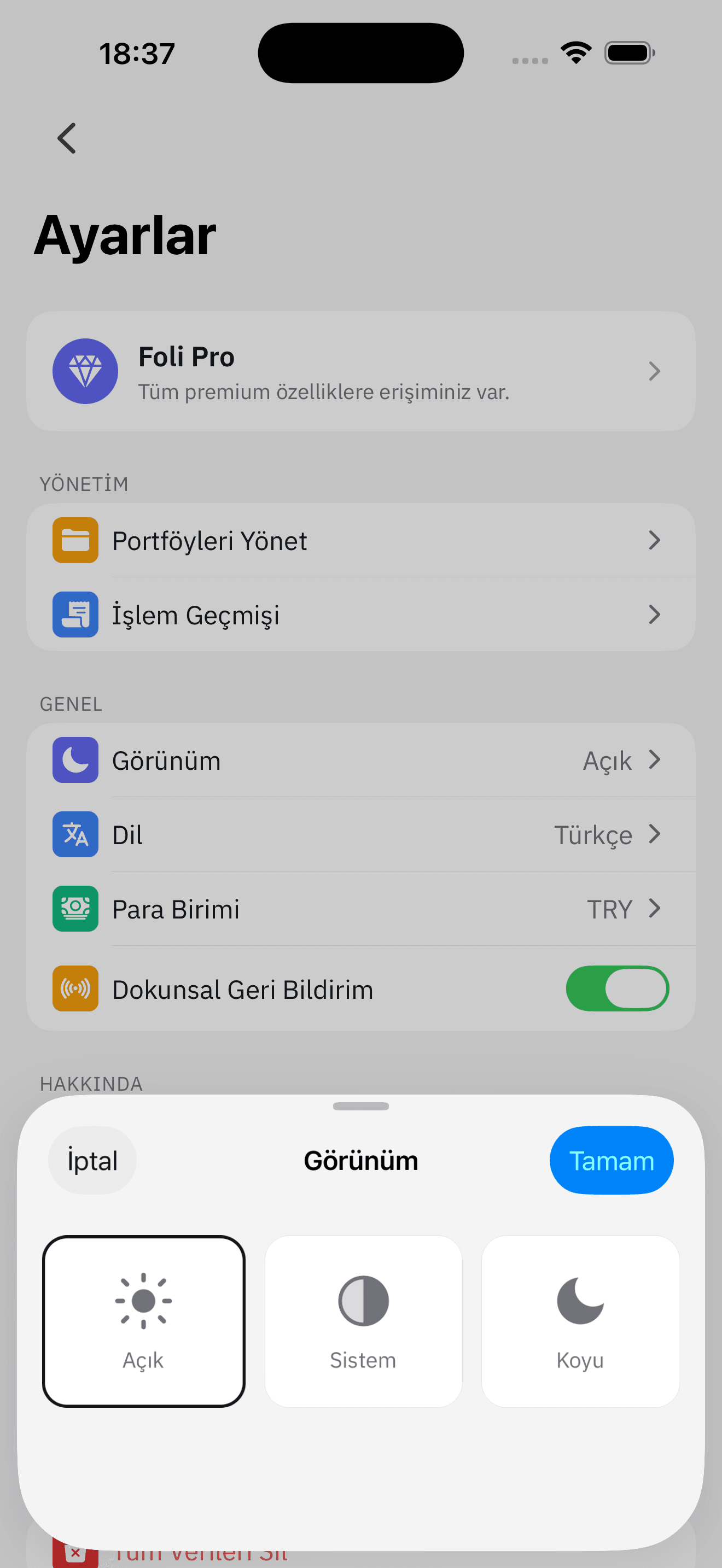Click the Foli Pro diamond icon
The width and height of the screenshot is (722, 1568).
85,371
